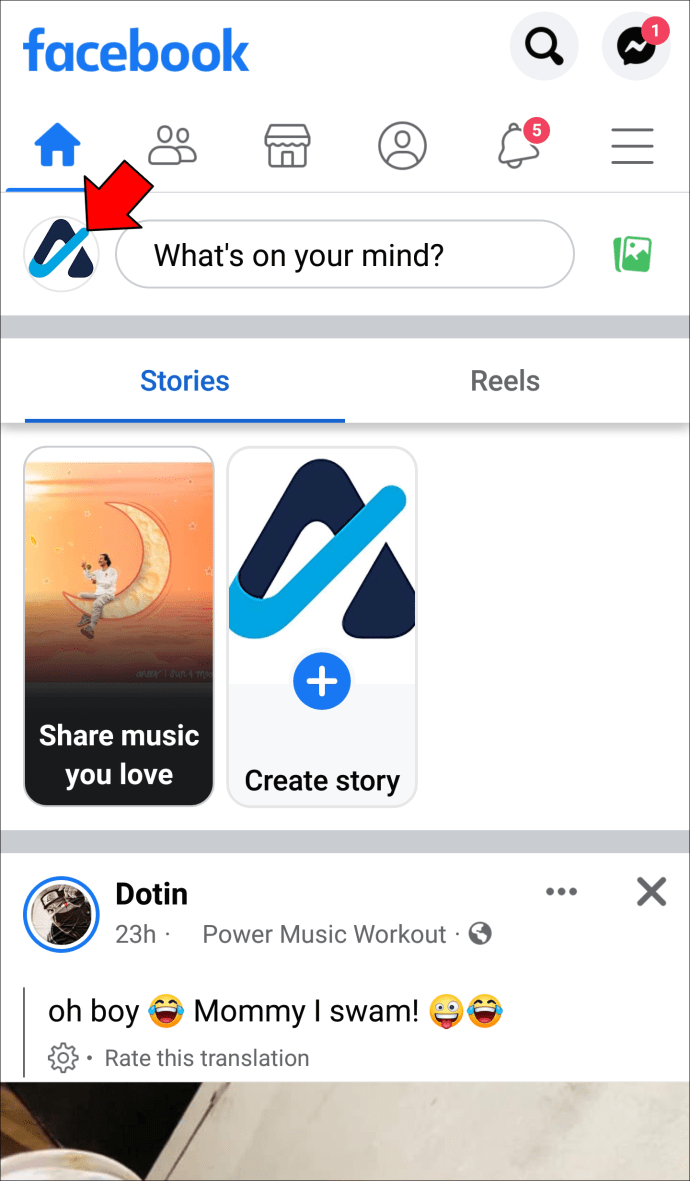Open Facebook search
The image size is (690, 1181).
pyautogui.click(x=544, y=46)
